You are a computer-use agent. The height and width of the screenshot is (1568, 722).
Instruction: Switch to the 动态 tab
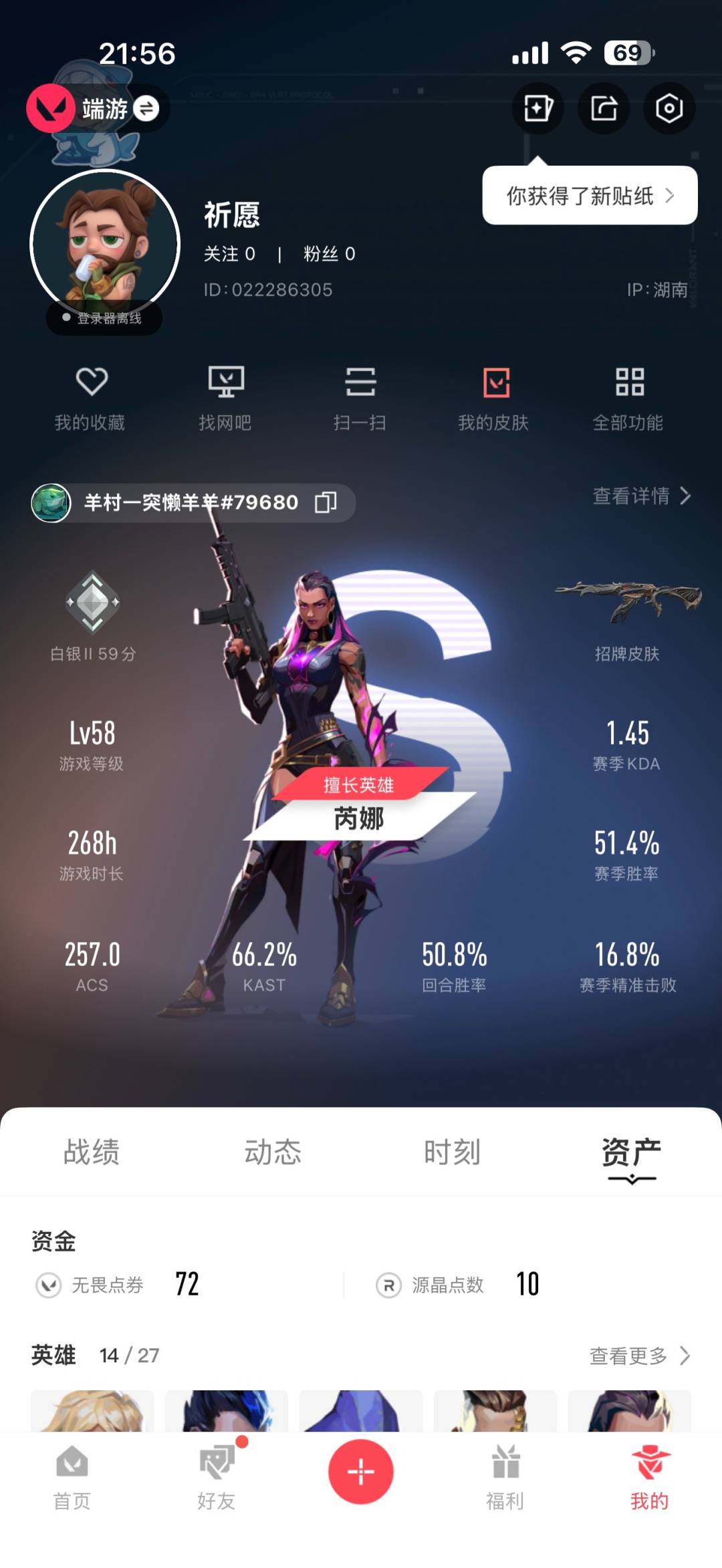(272, 1152)
